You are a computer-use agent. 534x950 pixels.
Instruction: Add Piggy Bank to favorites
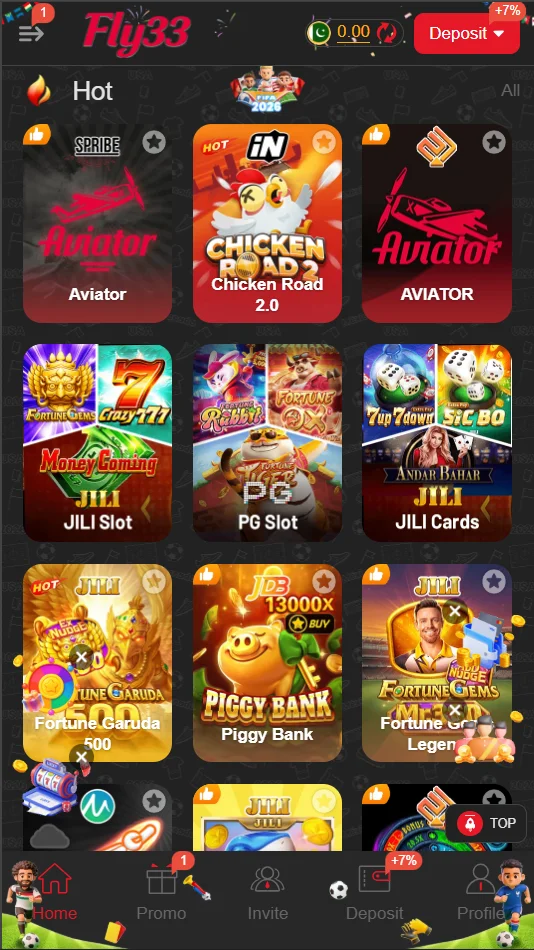click(324, 582)
